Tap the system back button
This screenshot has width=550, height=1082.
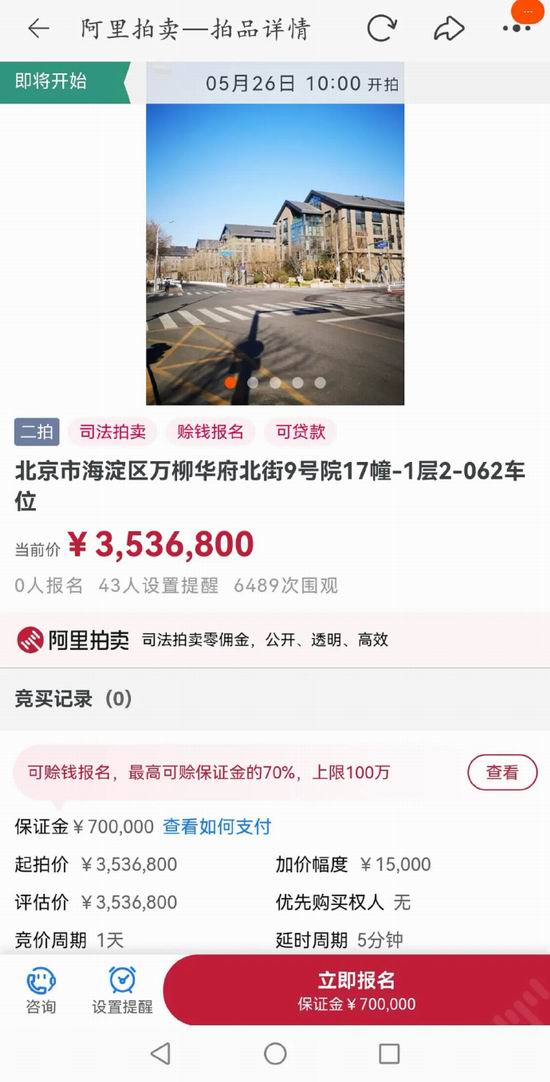click(160, 1053)
